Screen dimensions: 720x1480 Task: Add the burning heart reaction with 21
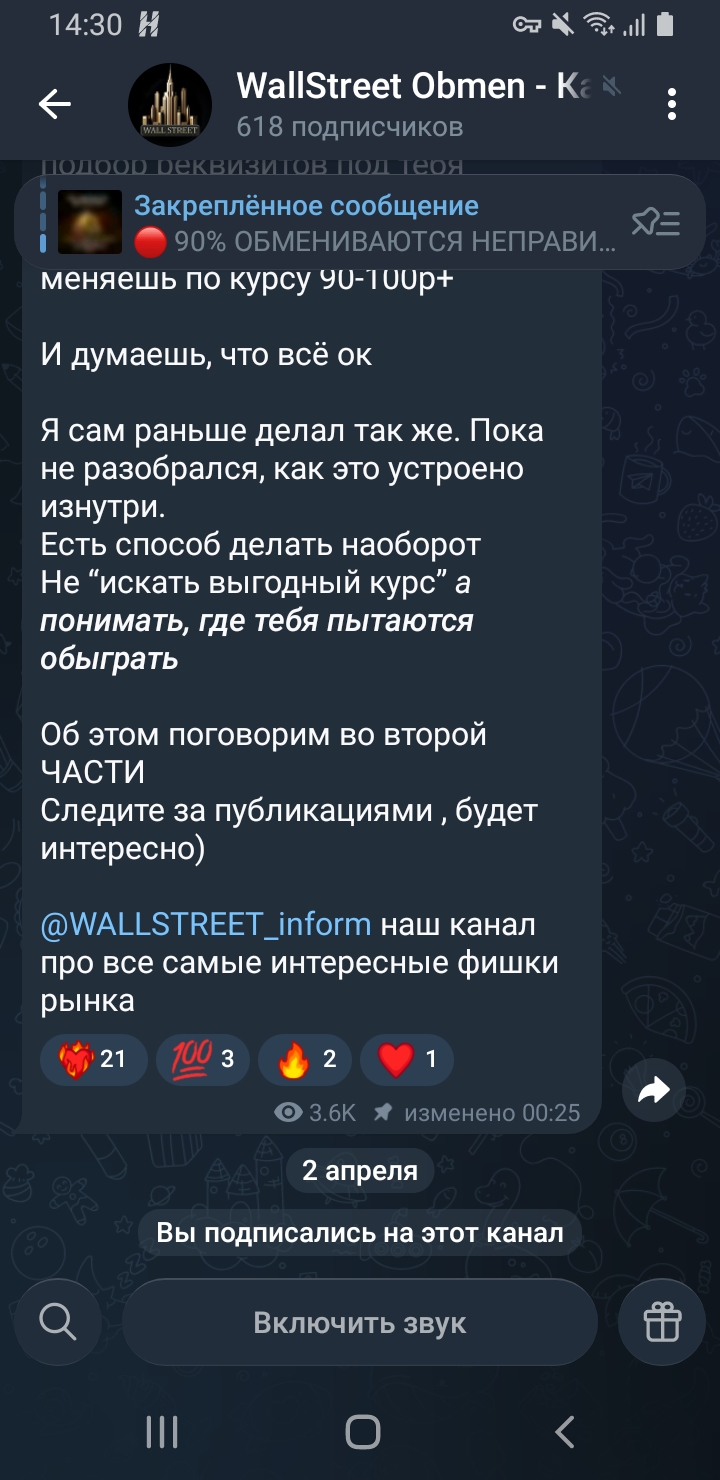click(x=93, y=1059)
